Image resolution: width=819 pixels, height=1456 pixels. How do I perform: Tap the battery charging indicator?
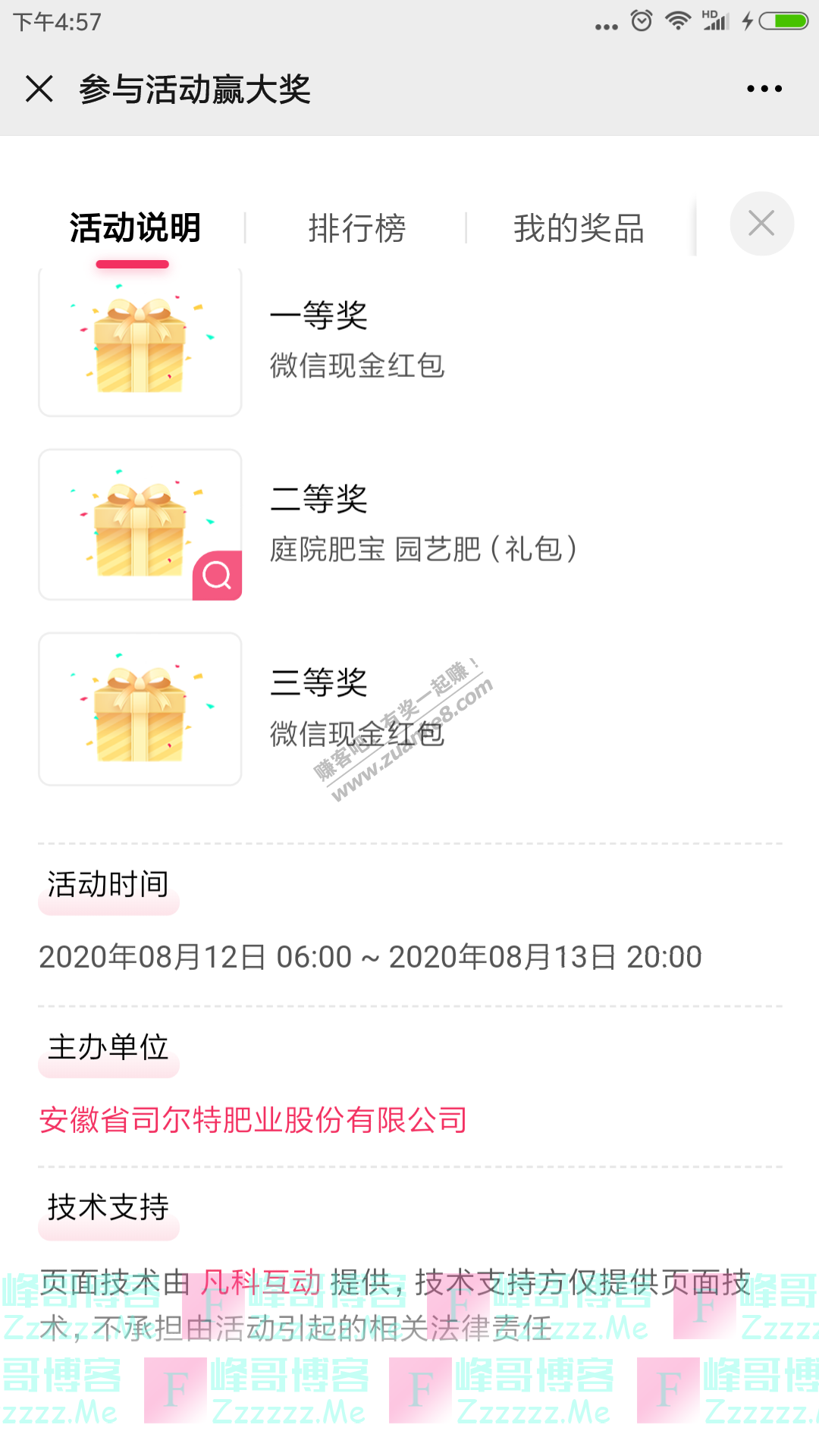tap(783, 20)
